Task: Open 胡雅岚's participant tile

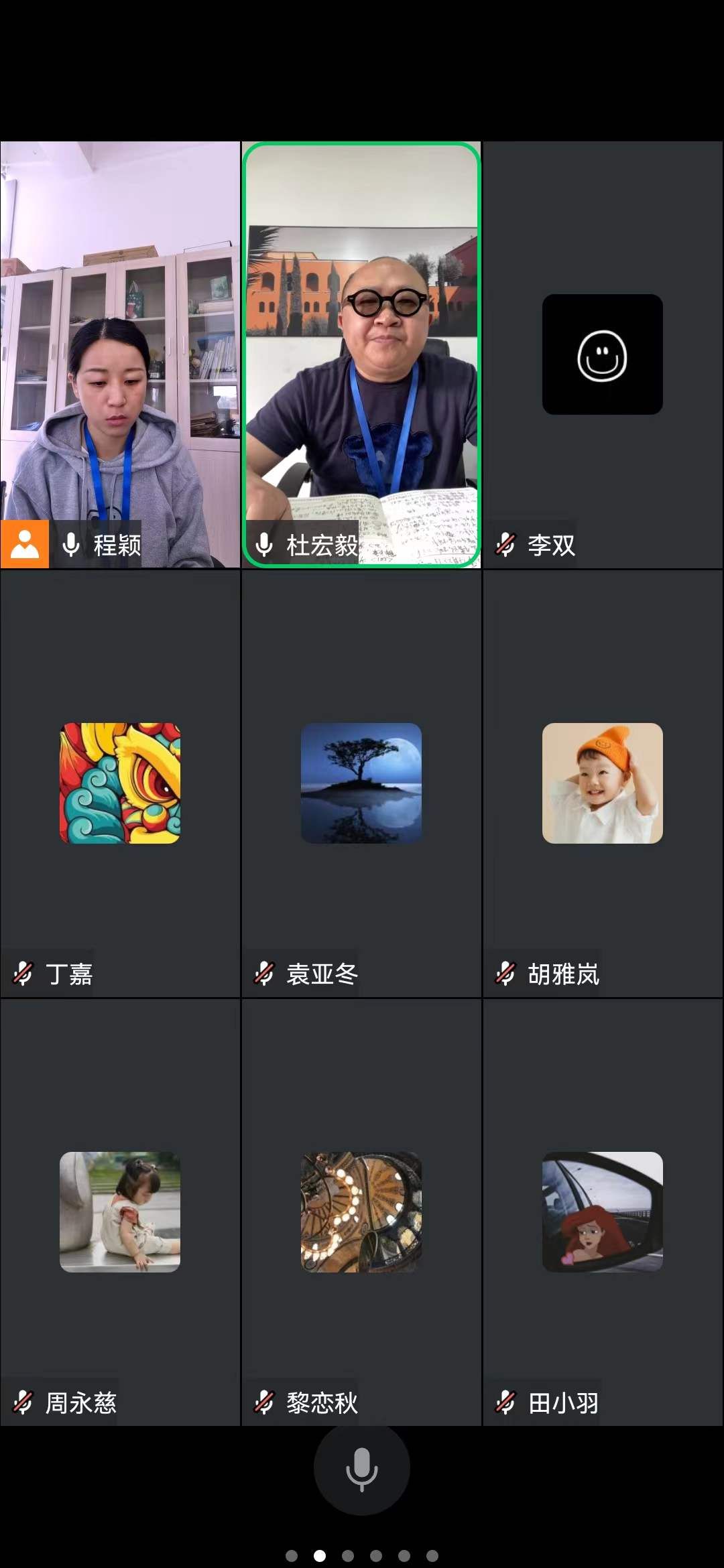Action: click(602, 783)
